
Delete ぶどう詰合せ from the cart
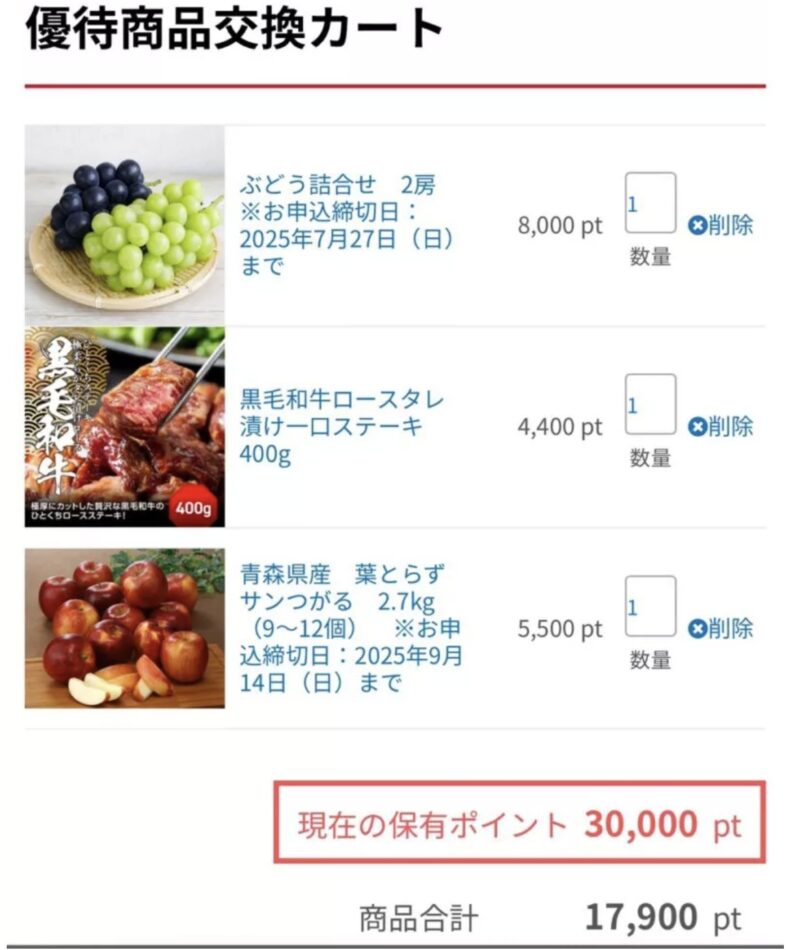point(721,225)
